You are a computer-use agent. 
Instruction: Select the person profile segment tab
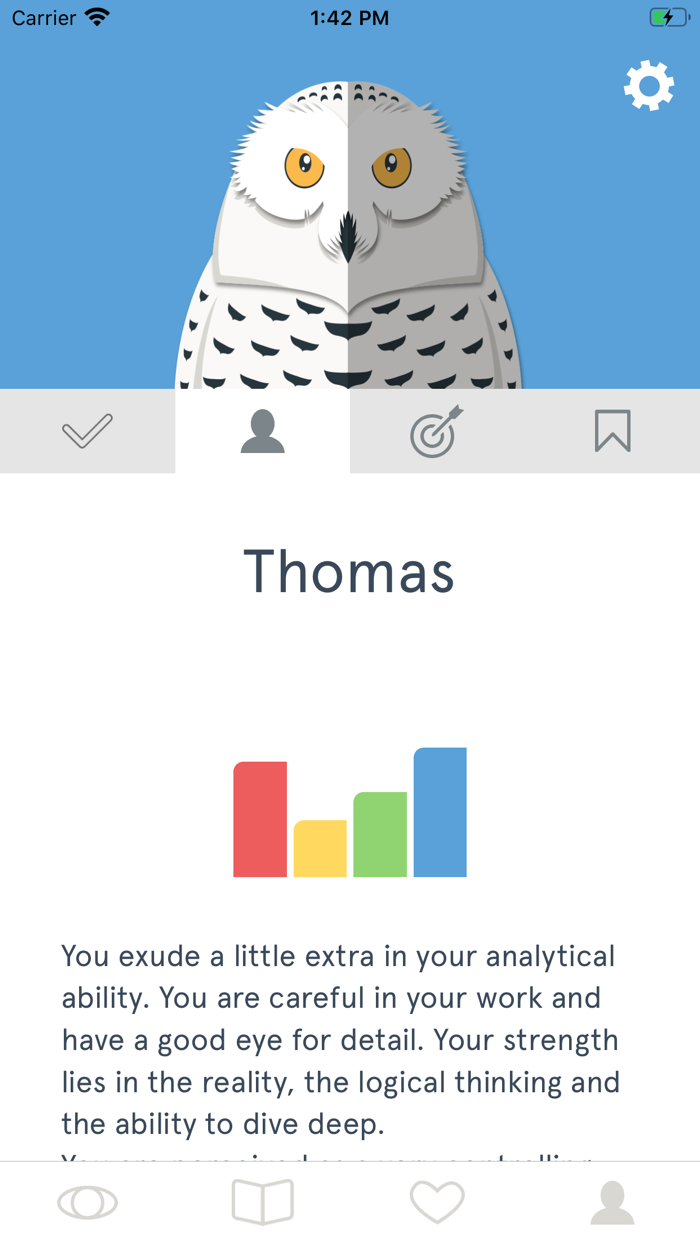pos(263,432)
